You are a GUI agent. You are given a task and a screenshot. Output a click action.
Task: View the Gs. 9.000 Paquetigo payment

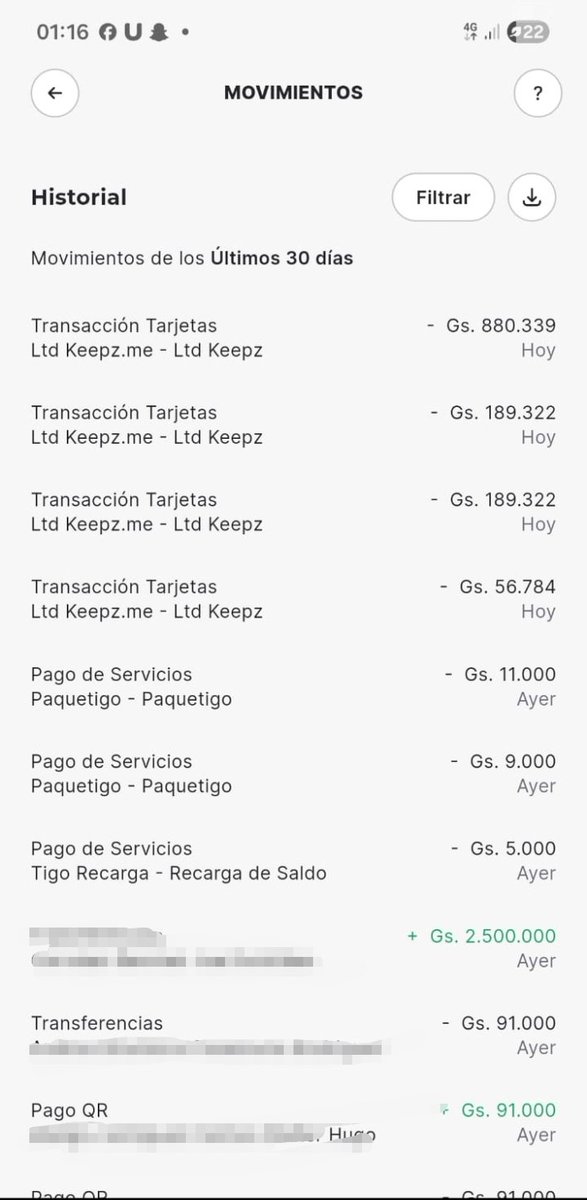tap(293, 773)
